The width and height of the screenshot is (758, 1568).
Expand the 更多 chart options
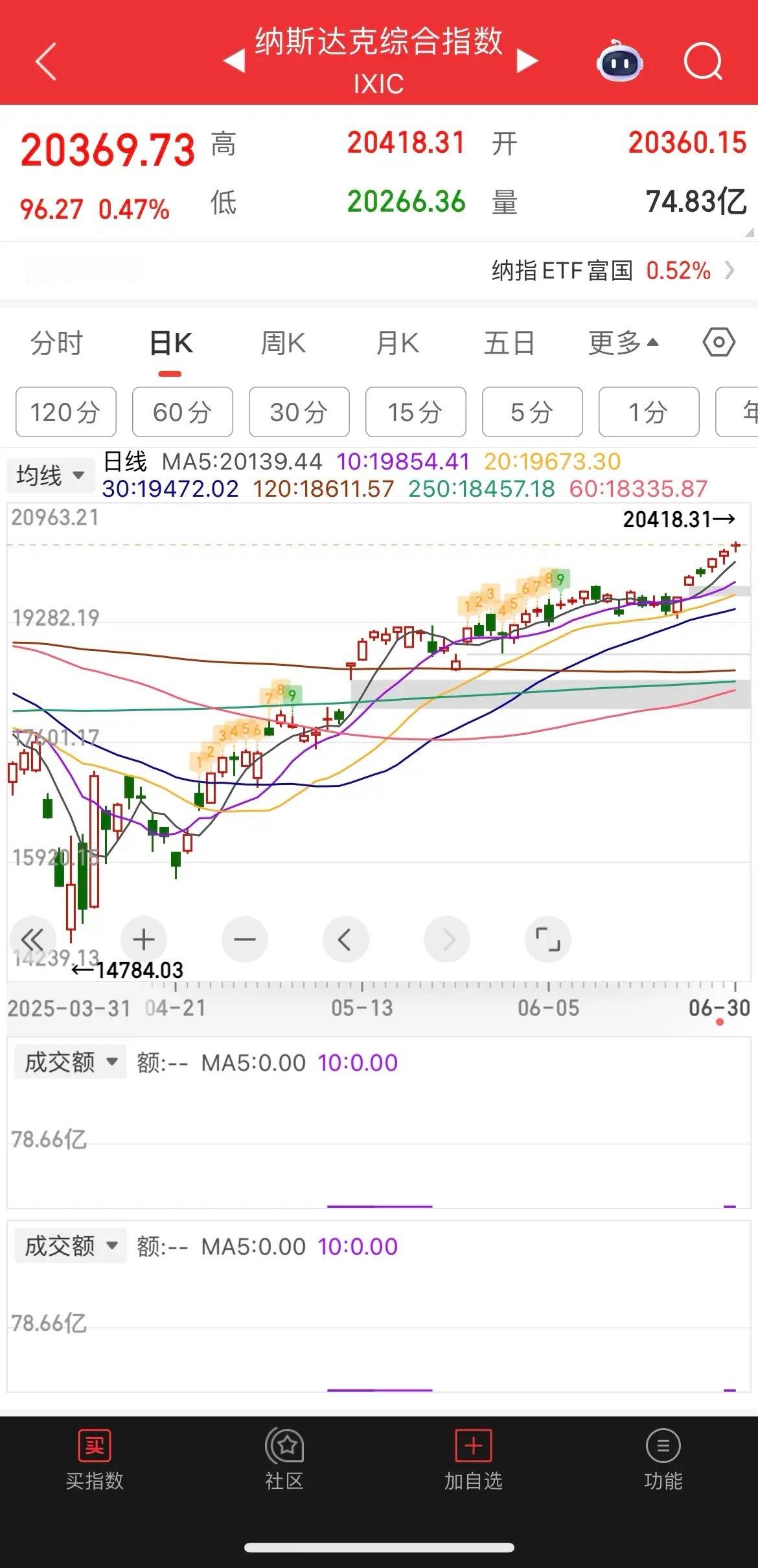click(623, 343)
